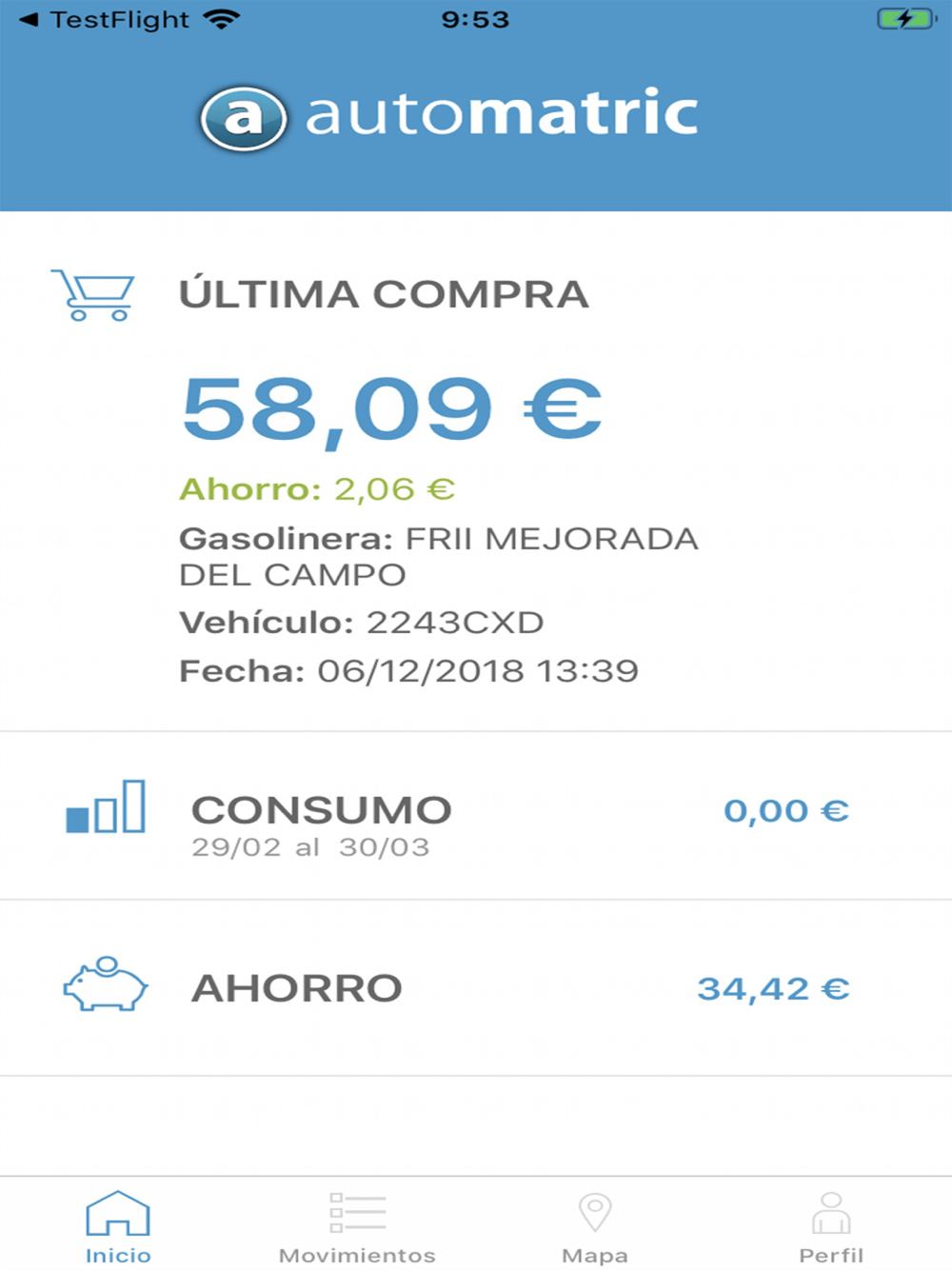This screenshot has width=952, height=1270.
Task: Switch to the Inicio tab
Action: pos(118,1226)
